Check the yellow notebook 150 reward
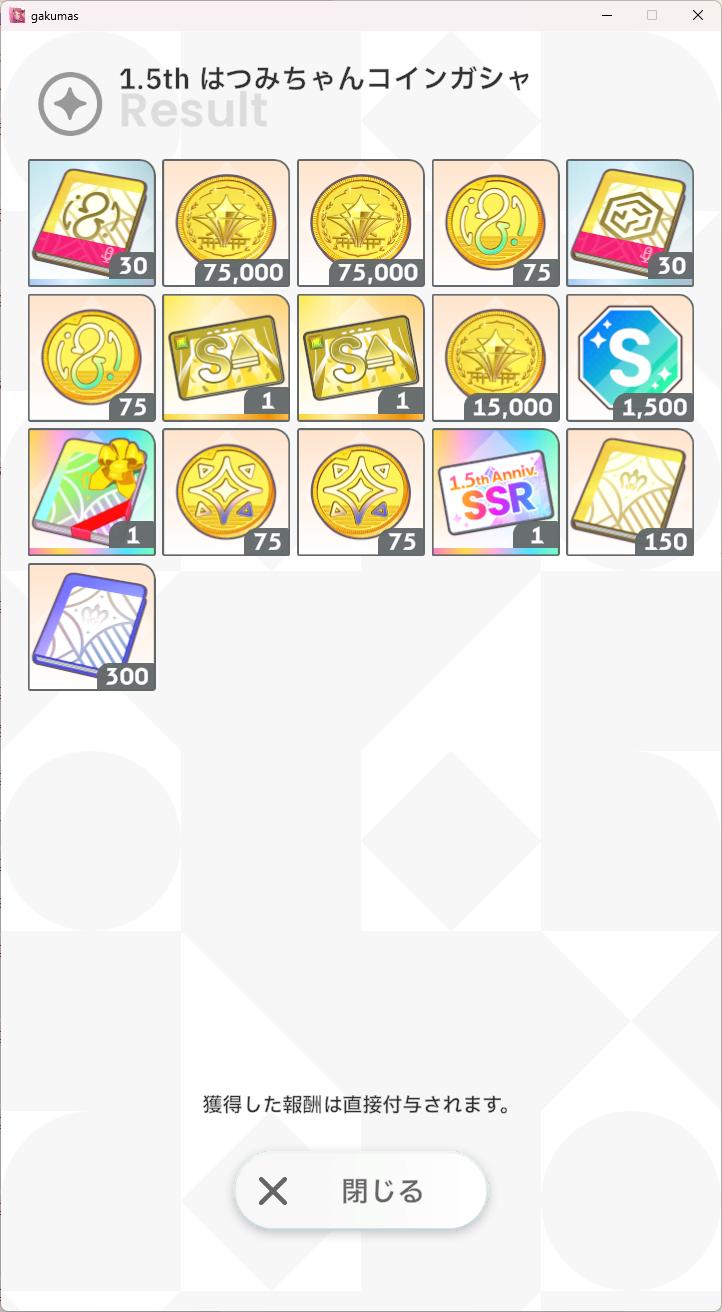 630,492
